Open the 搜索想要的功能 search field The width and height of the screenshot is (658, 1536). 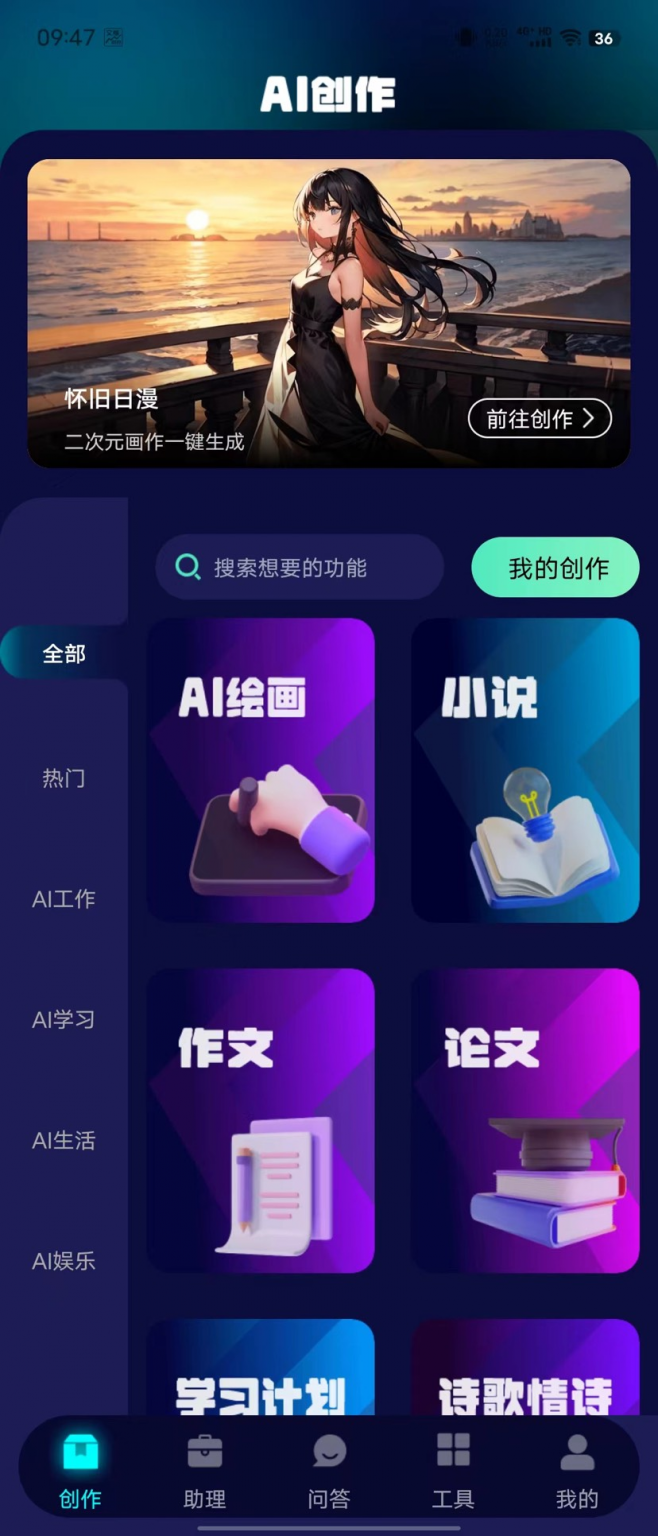(x=299, y=567)
